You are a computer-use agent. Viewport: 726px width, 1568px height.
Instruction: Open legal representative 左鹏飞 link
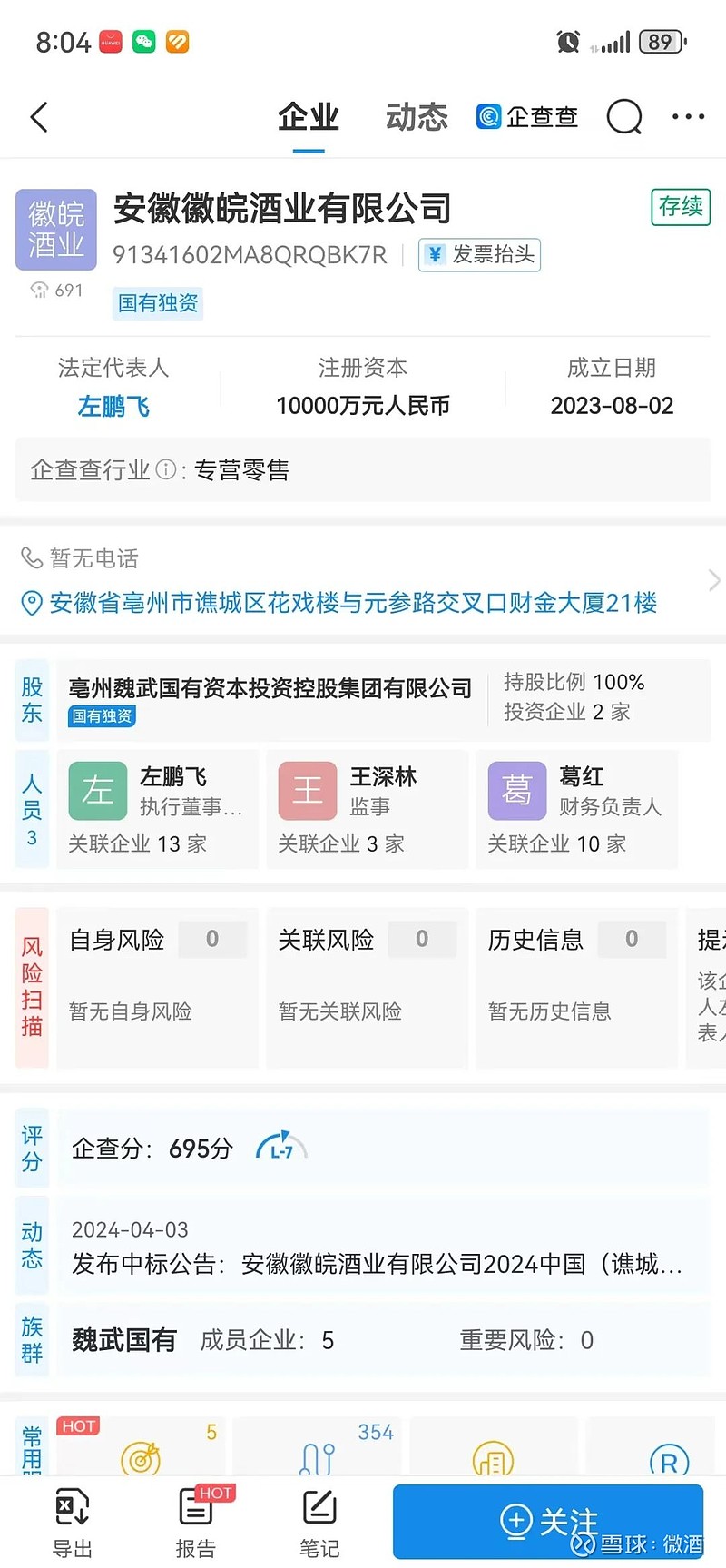(113, 406)
